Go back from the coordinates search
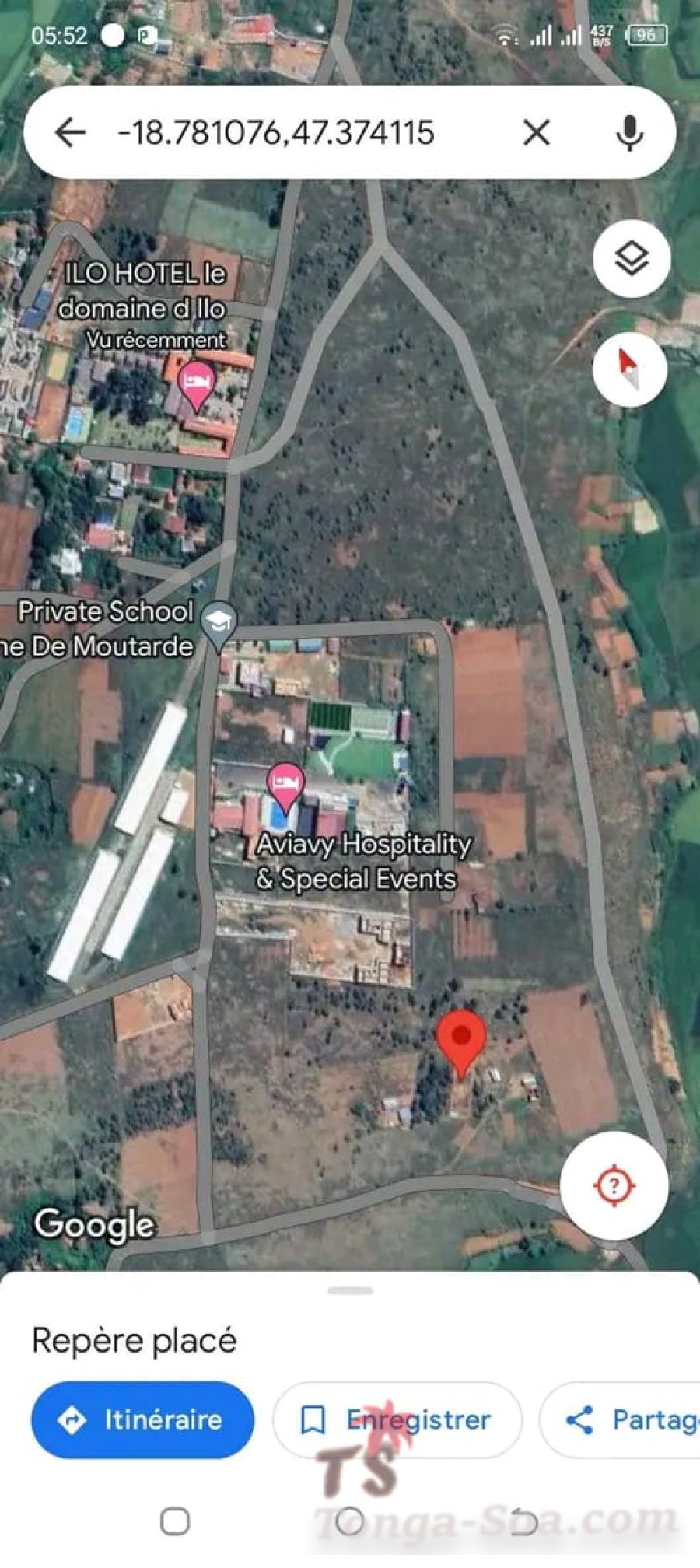Screen dimensions: 700x1568 click(70, 132)
